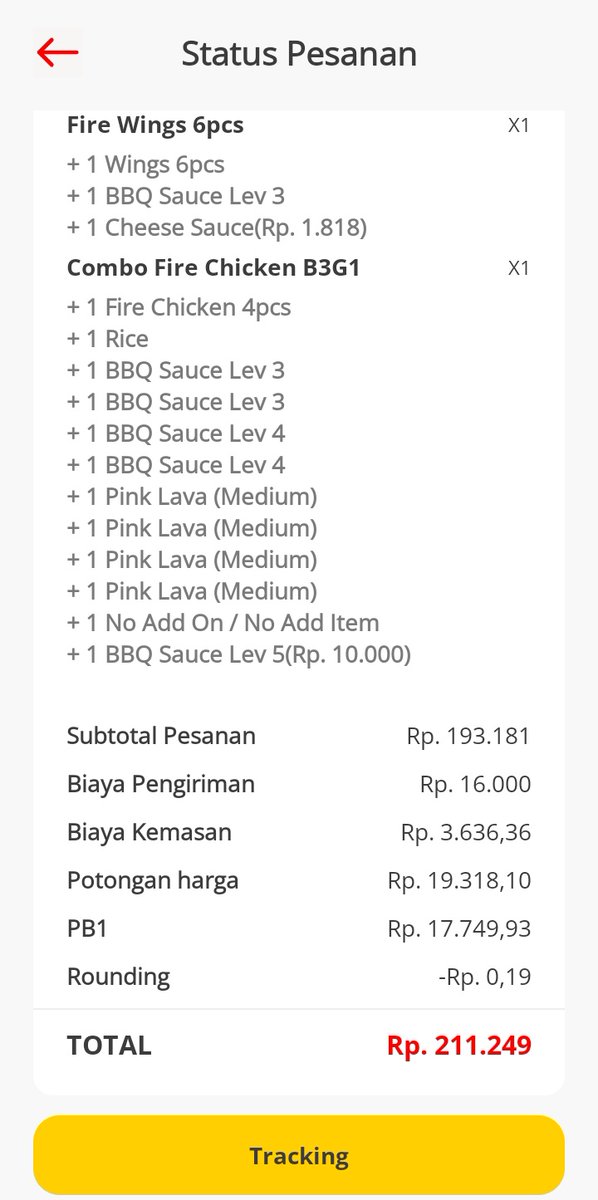598x1200 pixels.
Task: Tap the yellow Tracking button
Action: [x=299, y=1156]
